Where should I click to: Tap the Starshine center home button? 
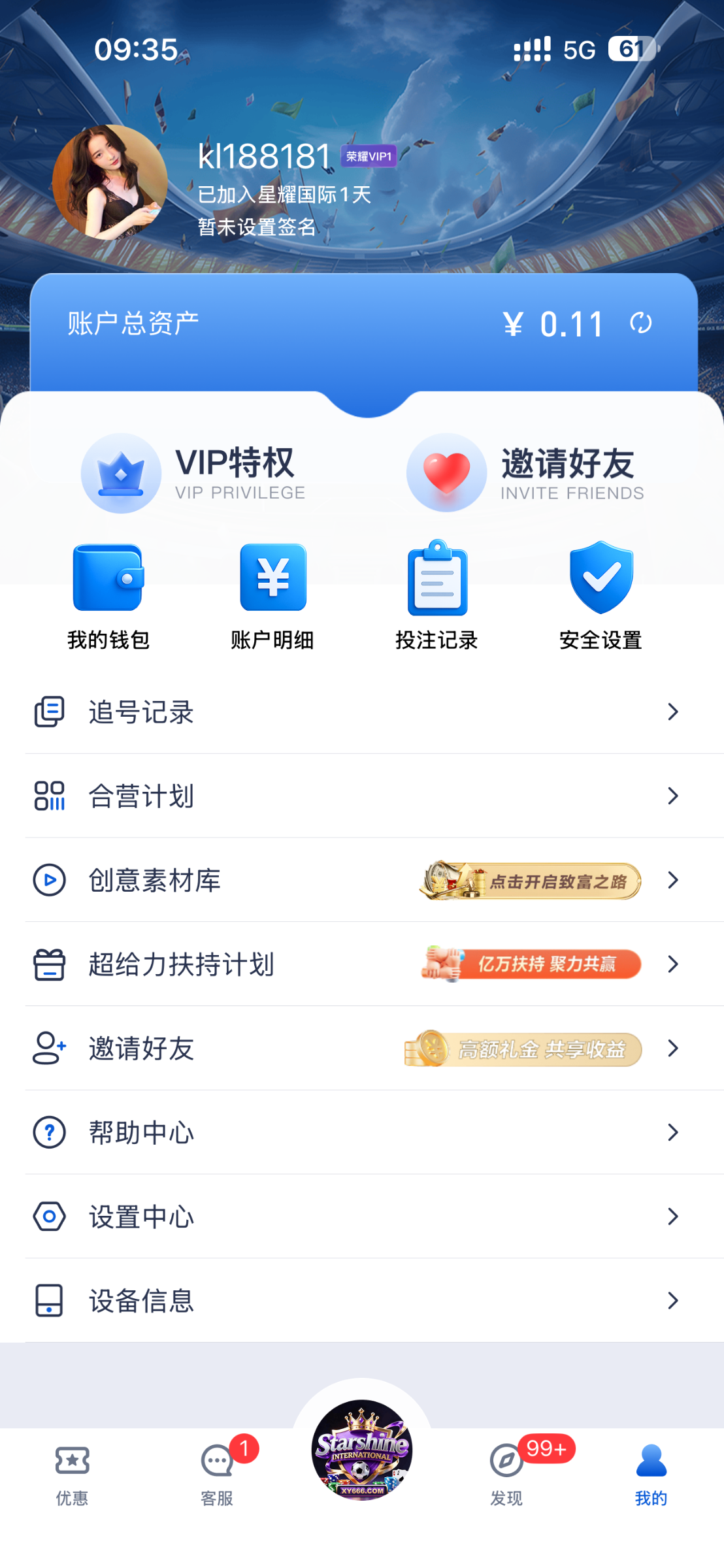(x=362, y=1449)
